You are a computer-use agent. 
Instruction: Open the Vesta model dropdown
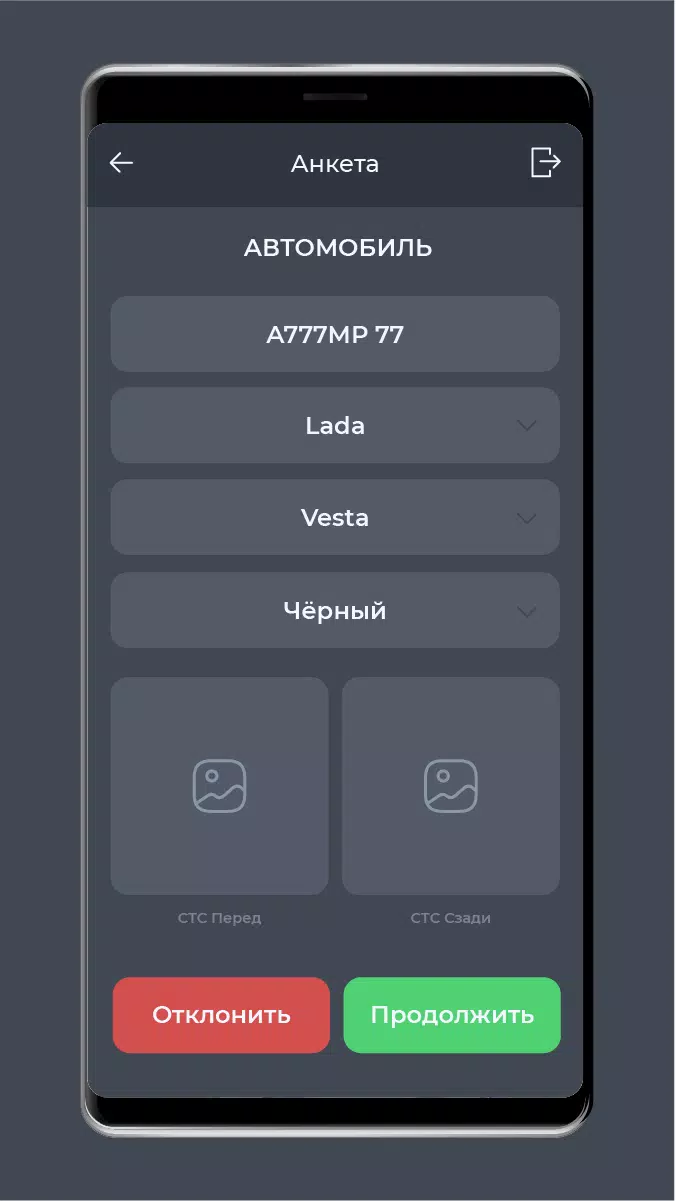[x=335, y=518]
